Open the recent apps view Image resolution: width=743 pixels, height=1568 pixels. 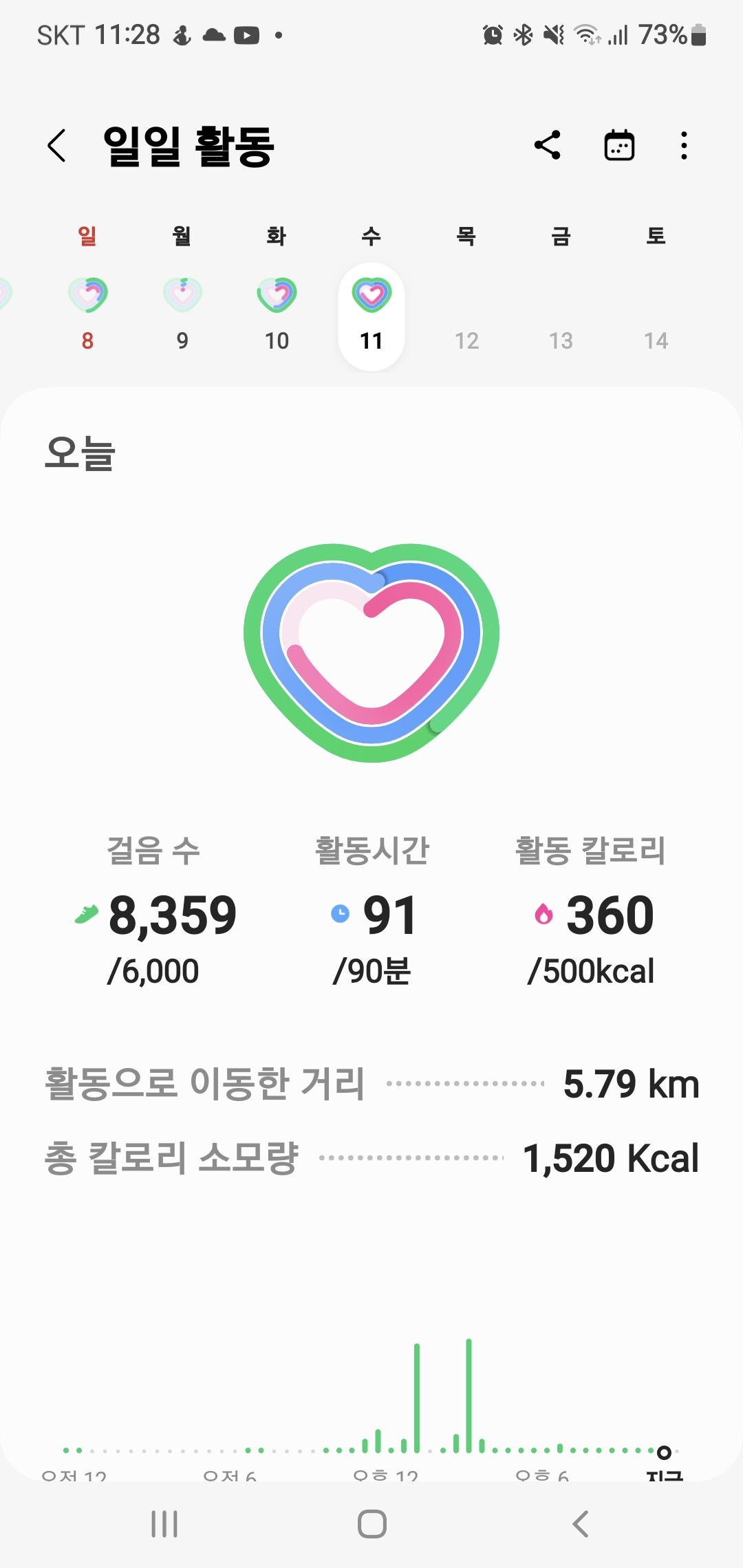(x=164, y=1524)
